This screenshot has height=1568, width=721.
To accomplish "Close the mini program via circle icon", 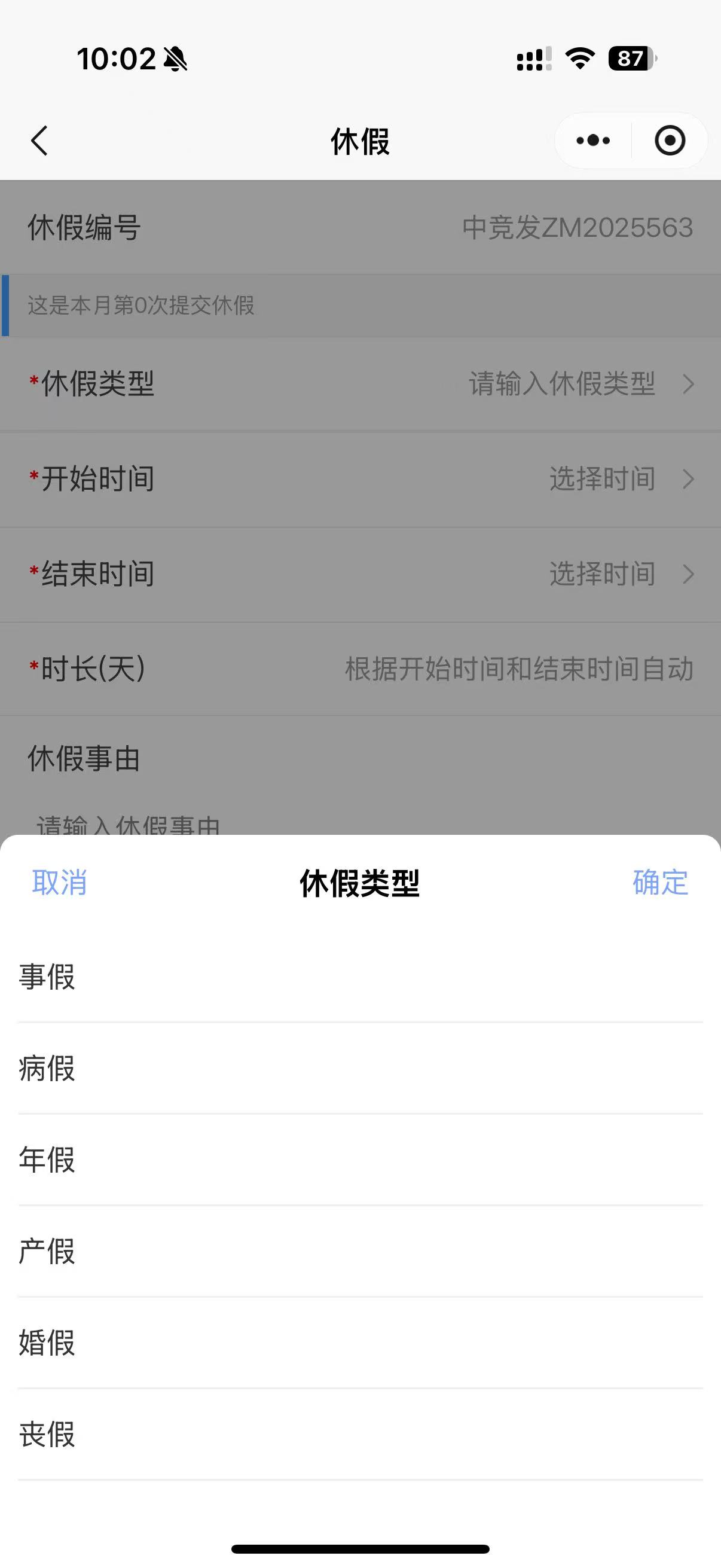I will point(670,141).
